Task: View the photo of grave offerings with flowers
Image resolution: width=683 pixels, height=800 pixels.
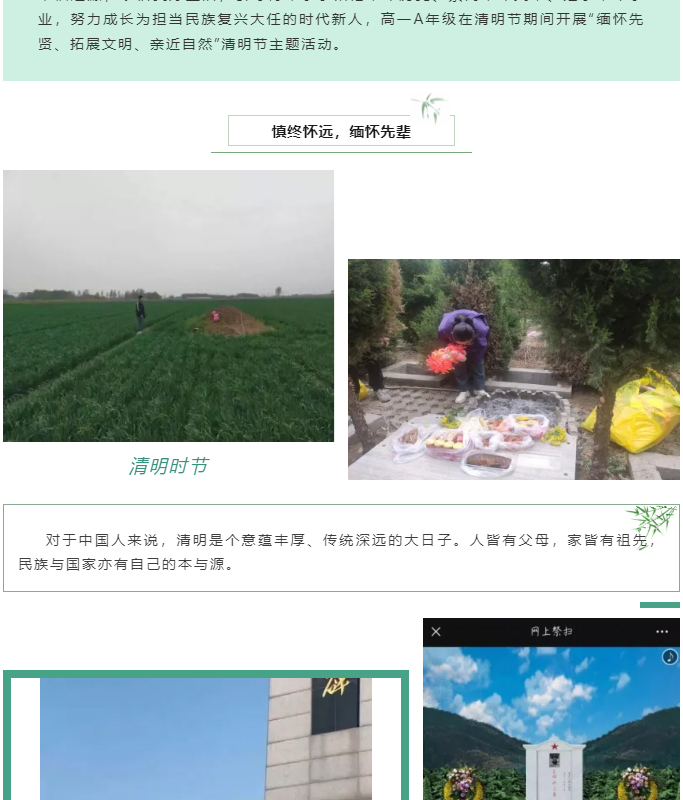Action: [x=513, y=369]
